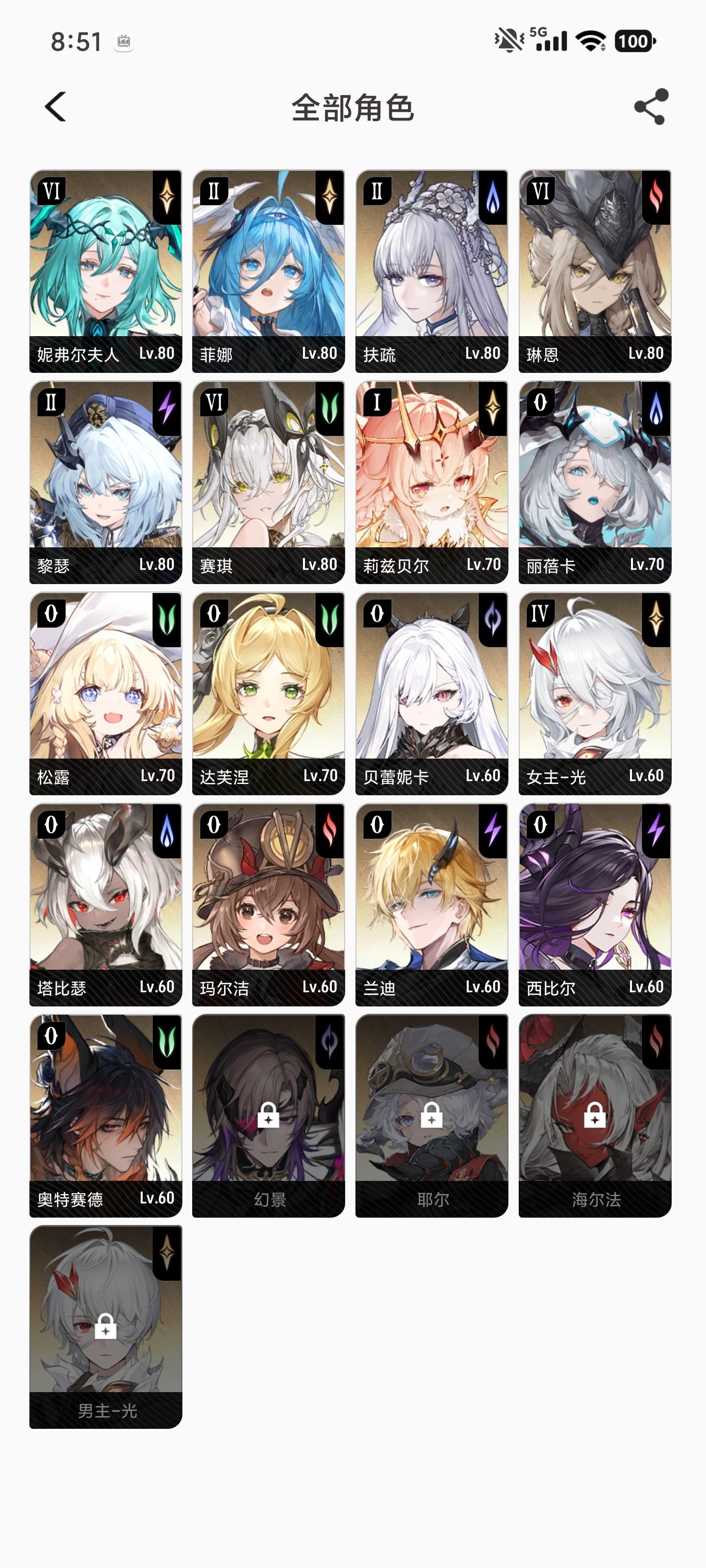View 贝蕾妮卡 character details
This screenshot has height=1568, width=706.
tap(431, 693)
